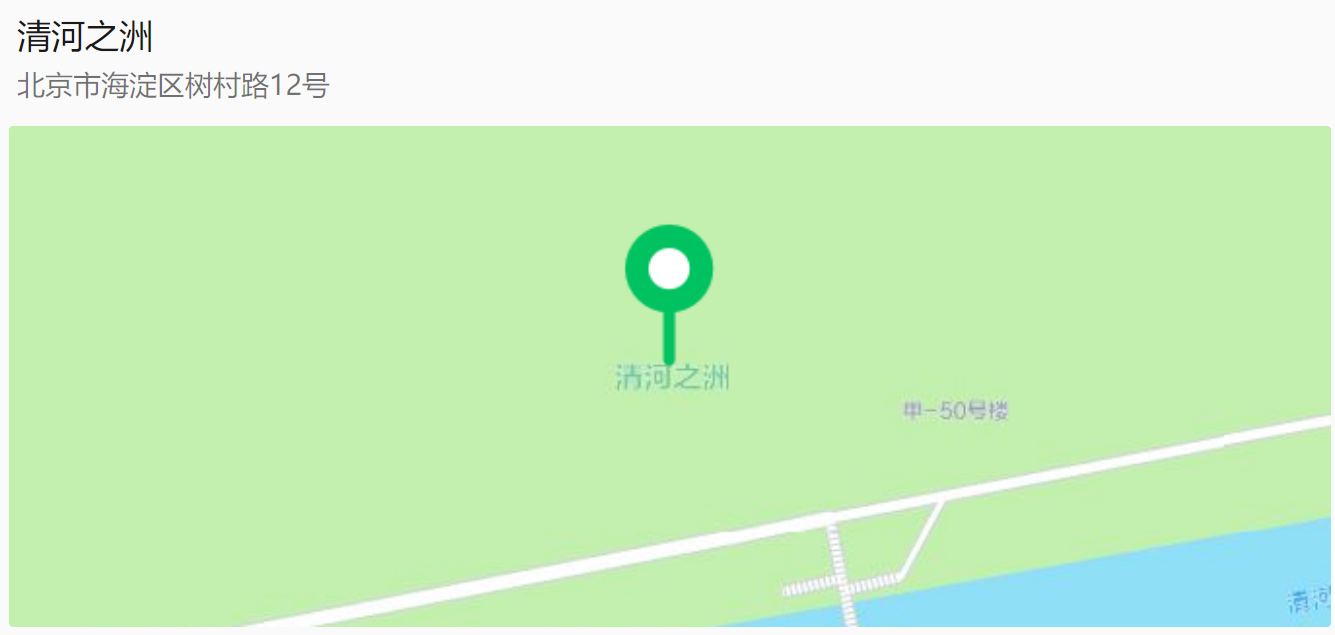
Task: Tap the green location pin marker
Action: 669,270
